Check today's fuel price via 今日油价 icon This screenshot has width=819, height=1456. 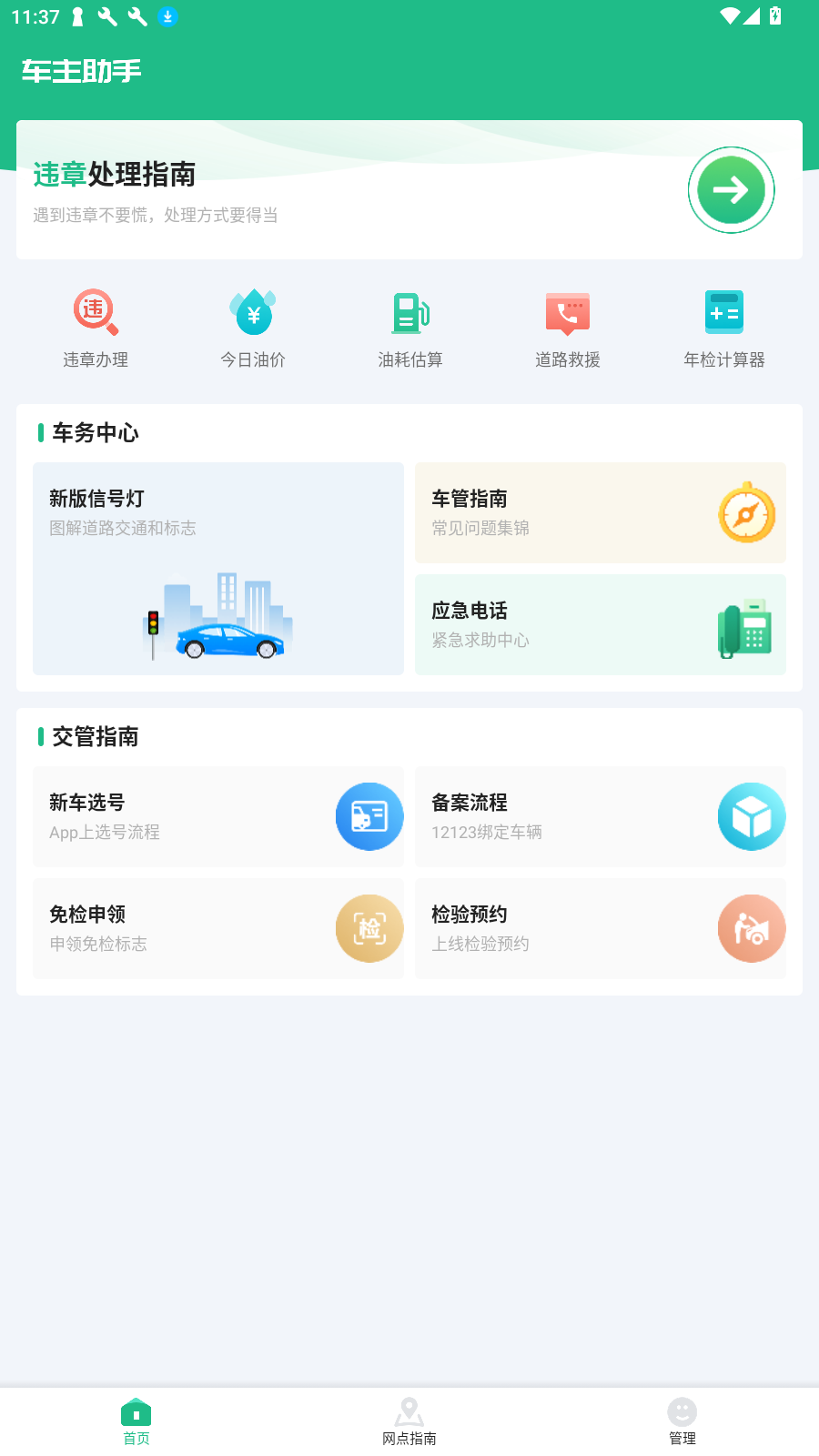click(x=252, y=312)
